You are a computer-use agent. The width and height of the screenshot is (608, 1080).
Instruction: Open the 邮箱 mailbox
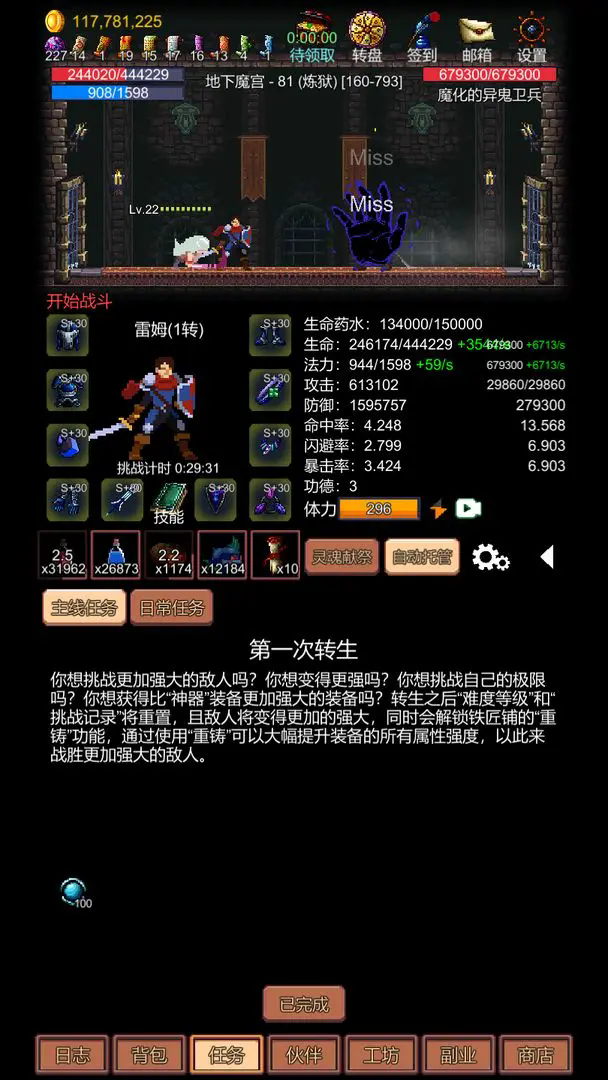coord(476,37)
